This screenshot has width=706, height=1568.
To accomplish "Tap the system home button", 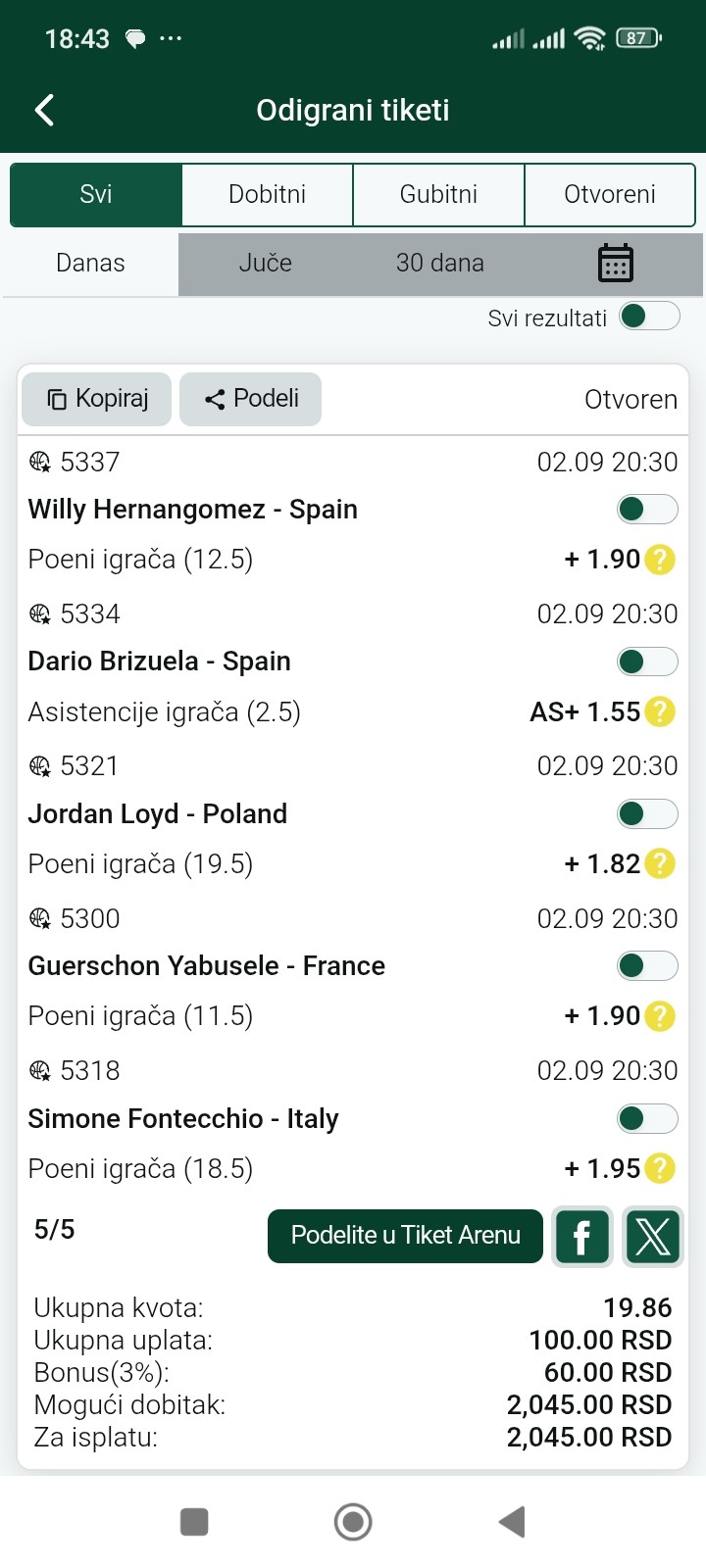I will (x=353, y=1522).
